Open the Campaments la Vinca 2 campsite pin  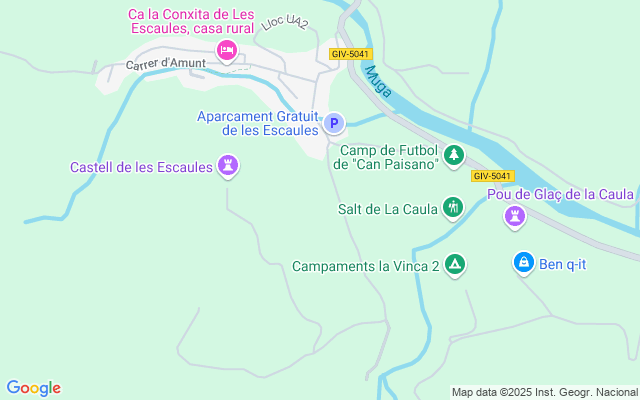454,265
